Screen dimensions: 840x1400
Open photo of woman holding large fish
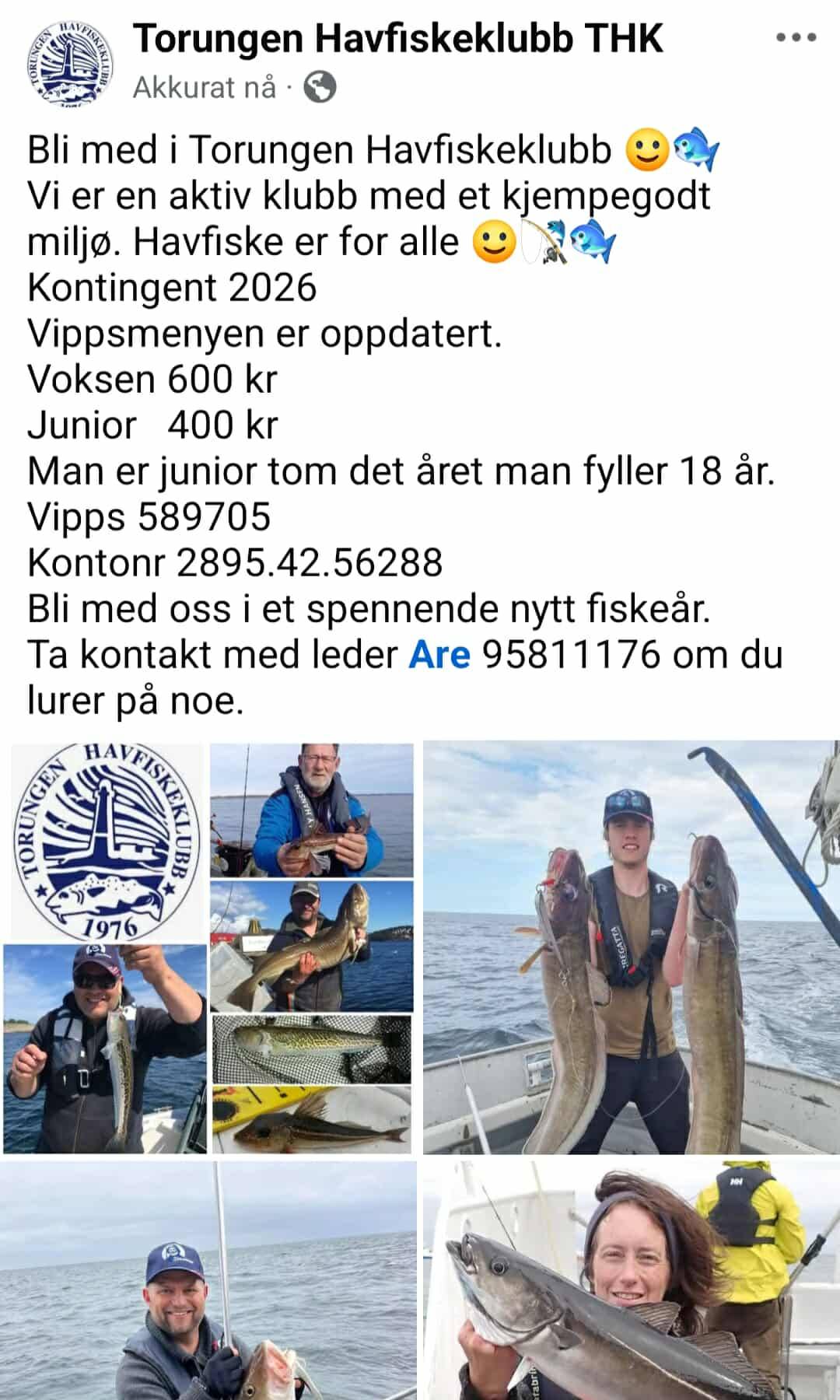click(631, 1281)
